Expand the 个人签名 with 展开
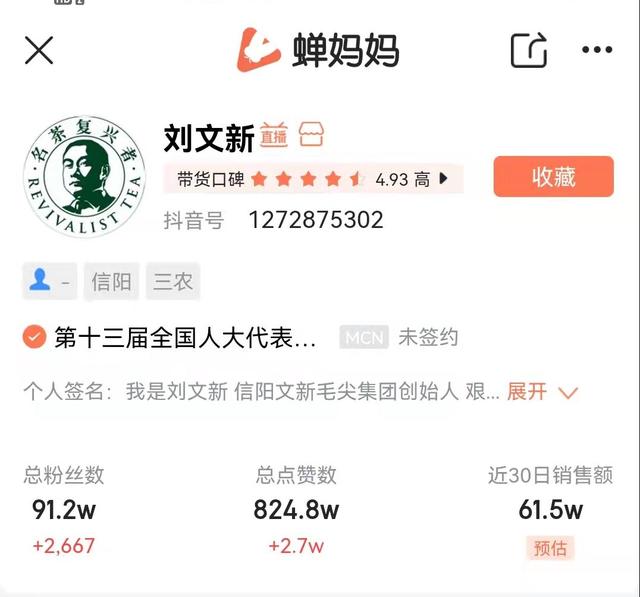 pos(542,392)
